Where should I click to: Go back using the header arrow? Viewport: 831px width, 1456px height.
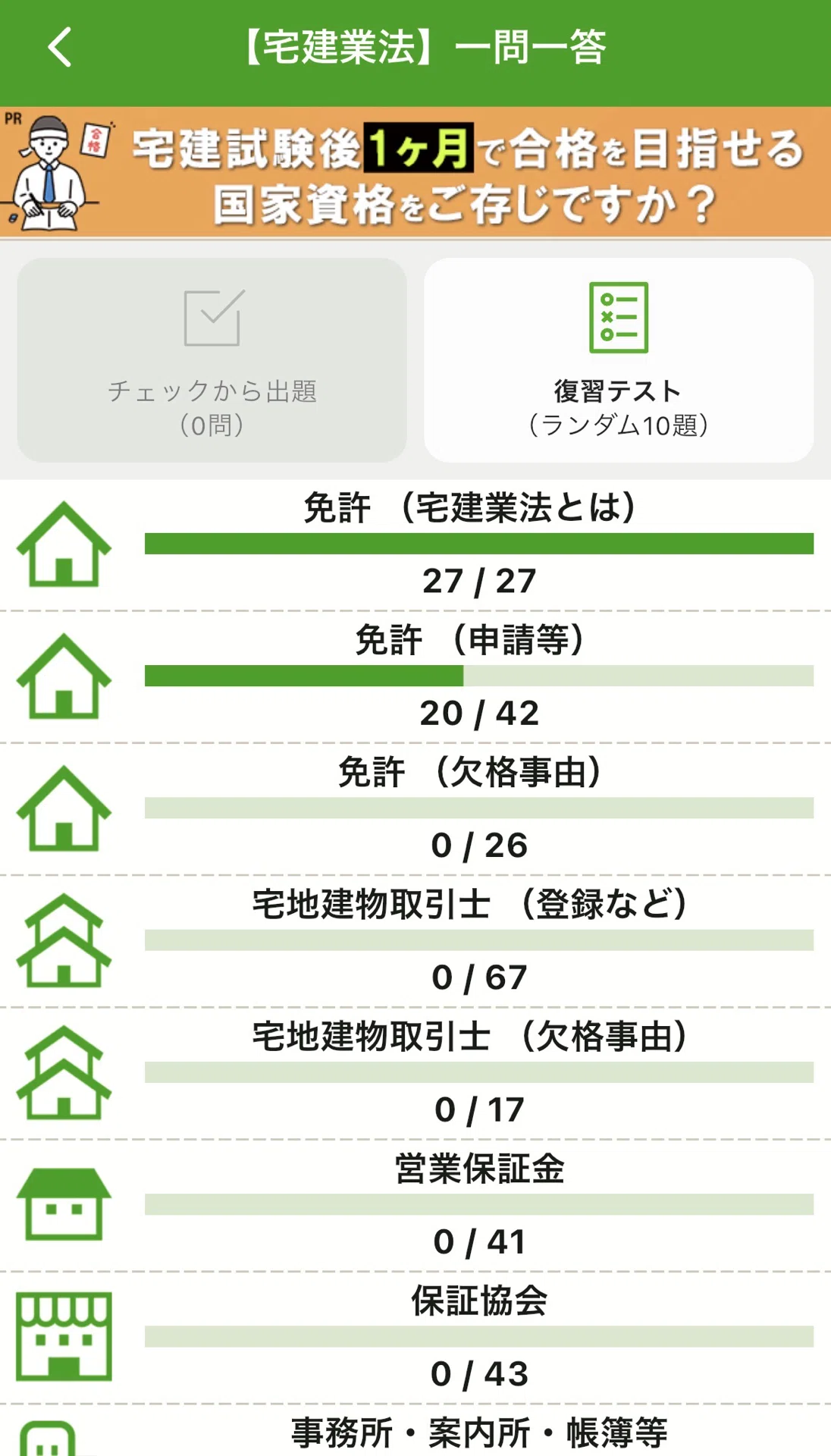pyautogui.click(x=60, y=47)
